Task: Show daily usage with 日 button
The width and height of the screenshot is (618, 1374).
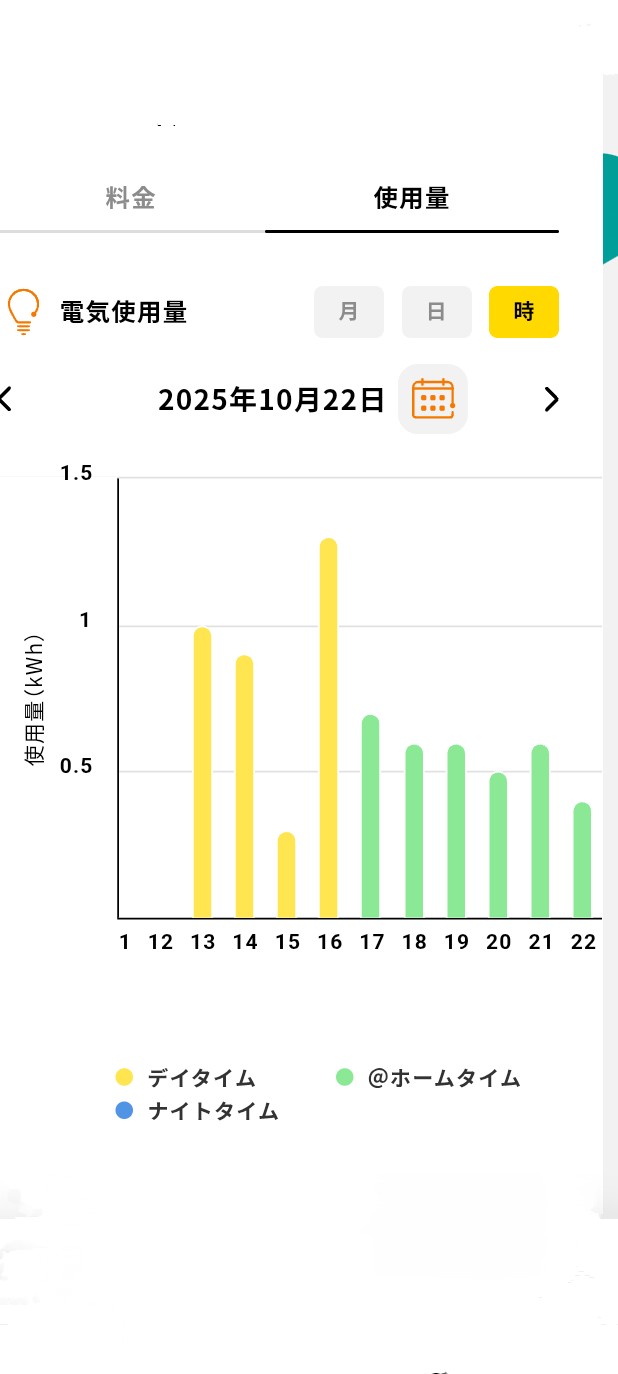Action: [436, 312]
